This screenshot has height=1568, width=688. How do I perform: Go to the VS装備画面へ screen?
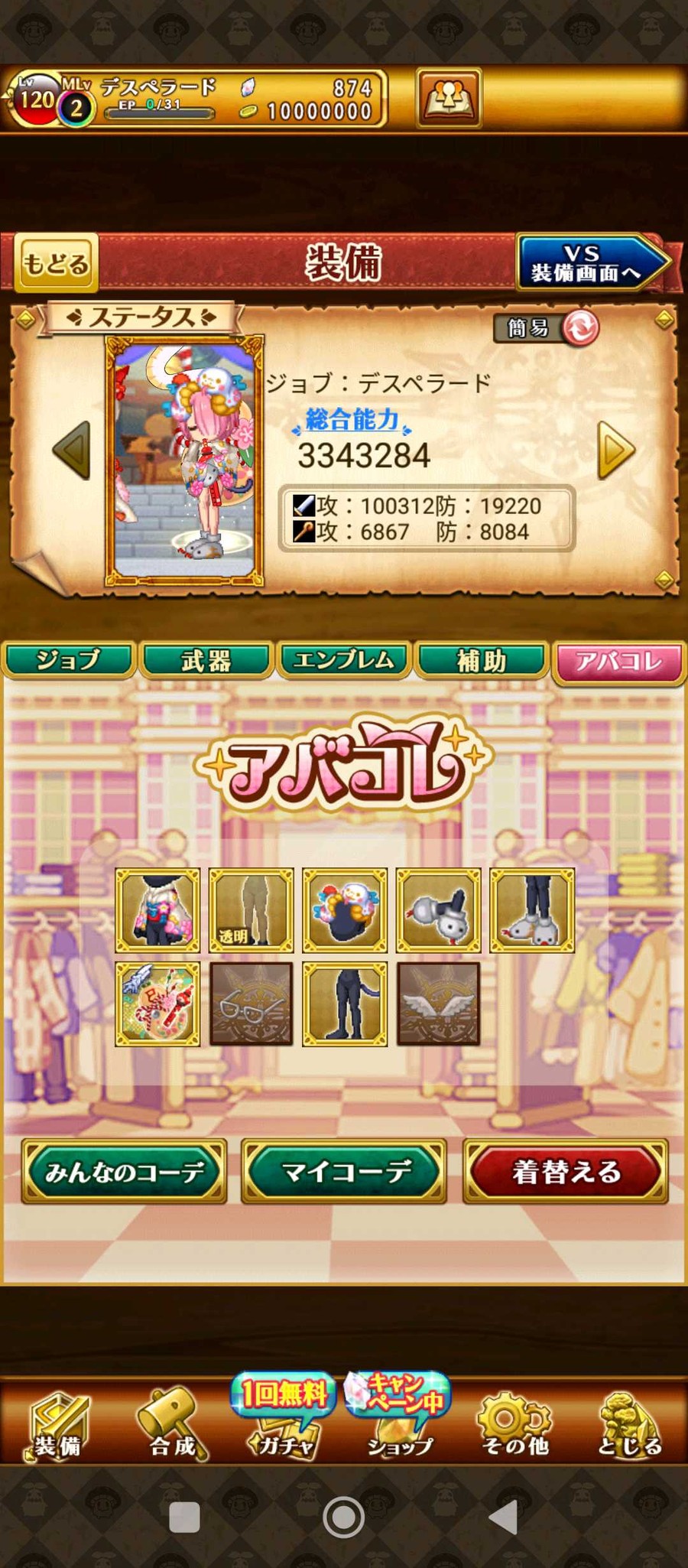click(x=589, y=263)
